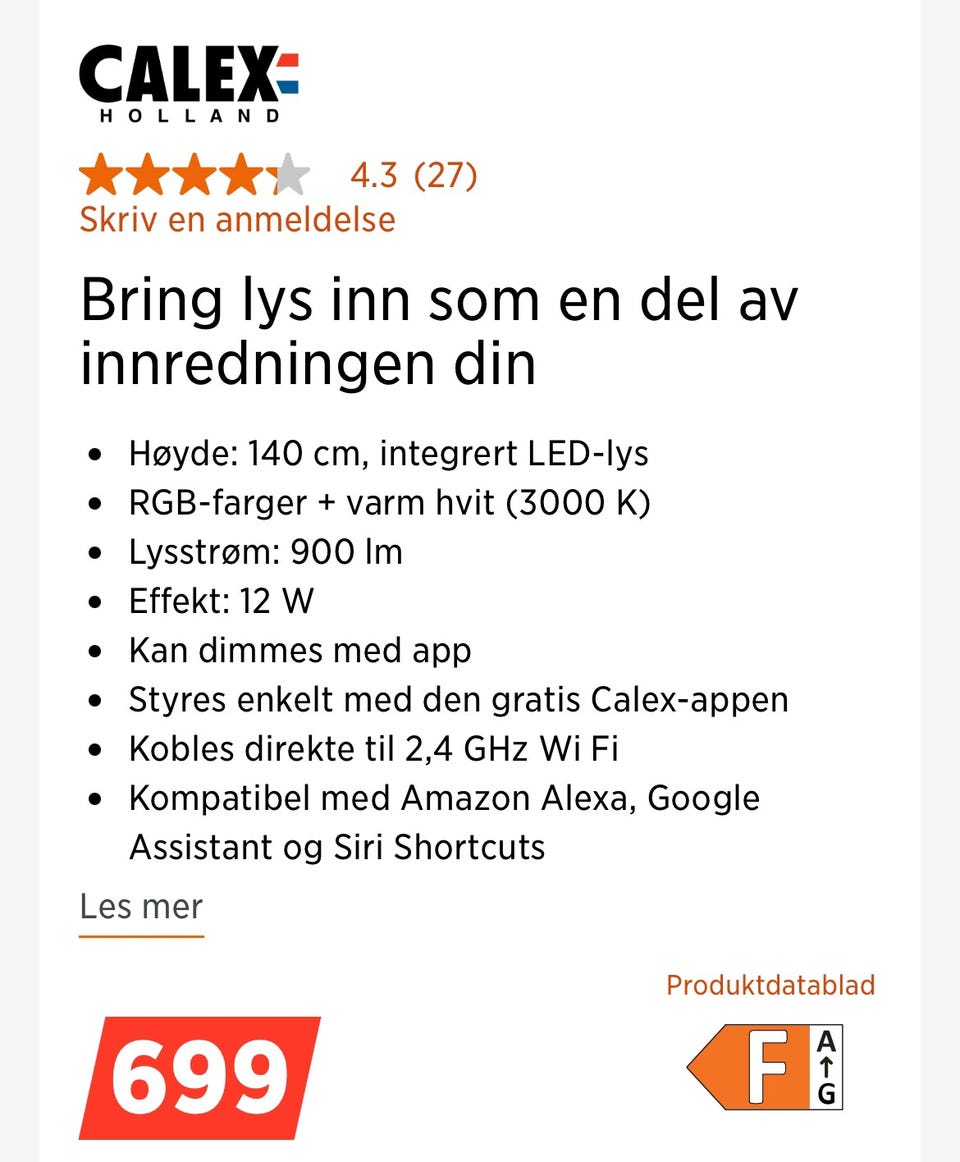Click the Produktdatablad link
Image resolution: width=960 pixels, height=1162 pixels.
click(770, 985)
